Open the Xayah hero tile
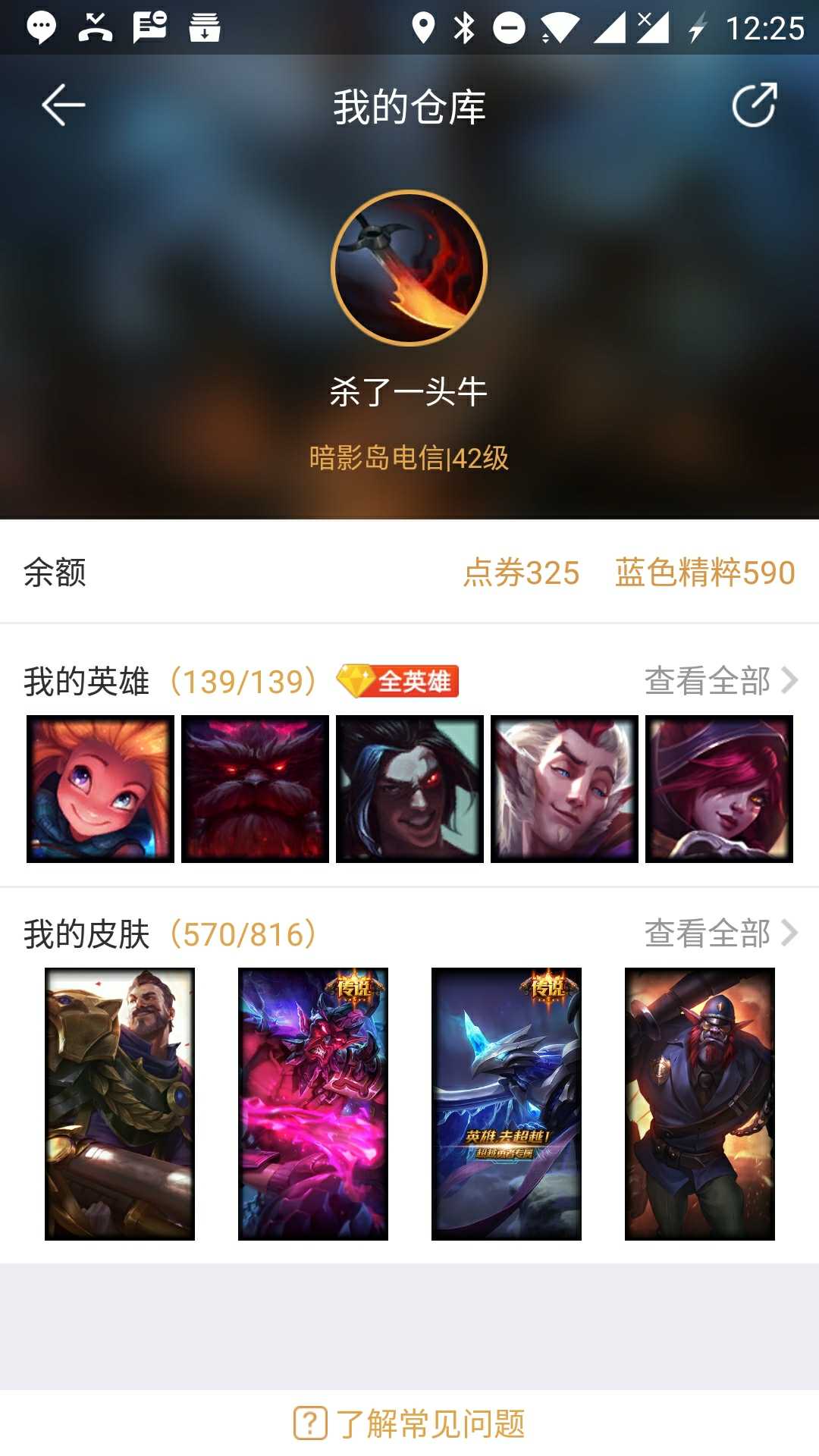Image resolution: width=819 pixels, height=1456 pixels. 719,789
